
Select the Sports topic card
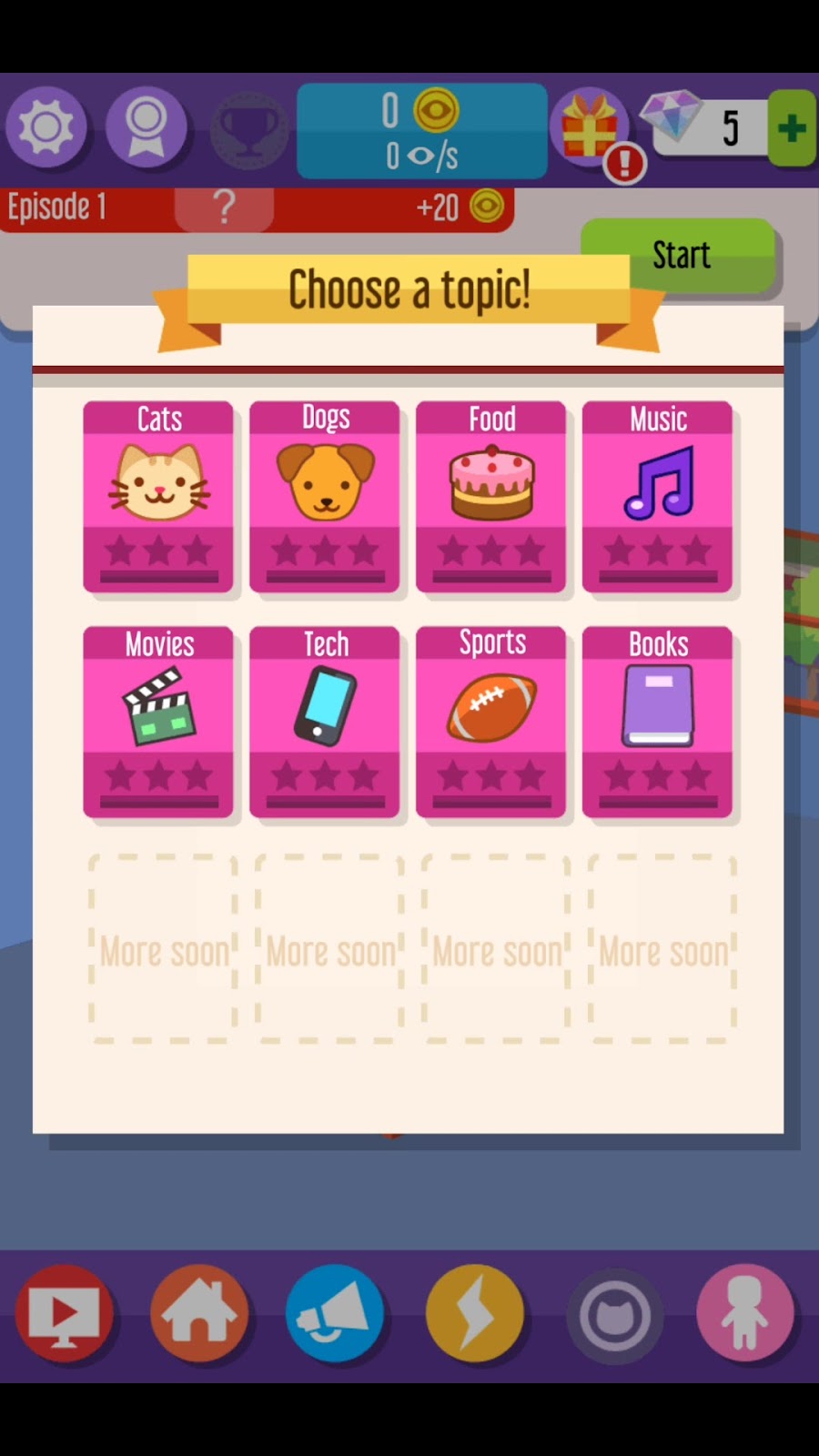(x=491, y=721)
